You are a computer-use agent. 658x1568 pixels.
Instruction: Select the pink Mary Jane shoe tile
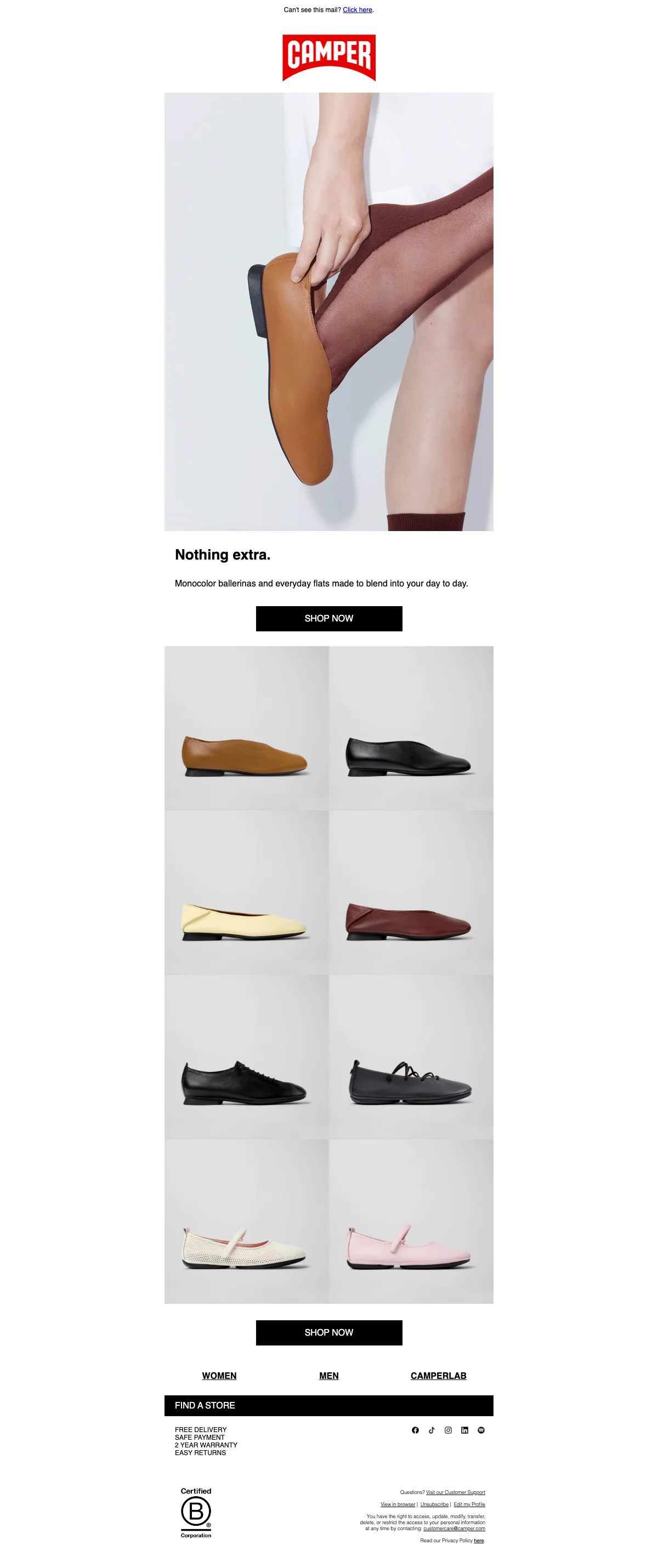pyautogui.click(x=411, y=1221)
